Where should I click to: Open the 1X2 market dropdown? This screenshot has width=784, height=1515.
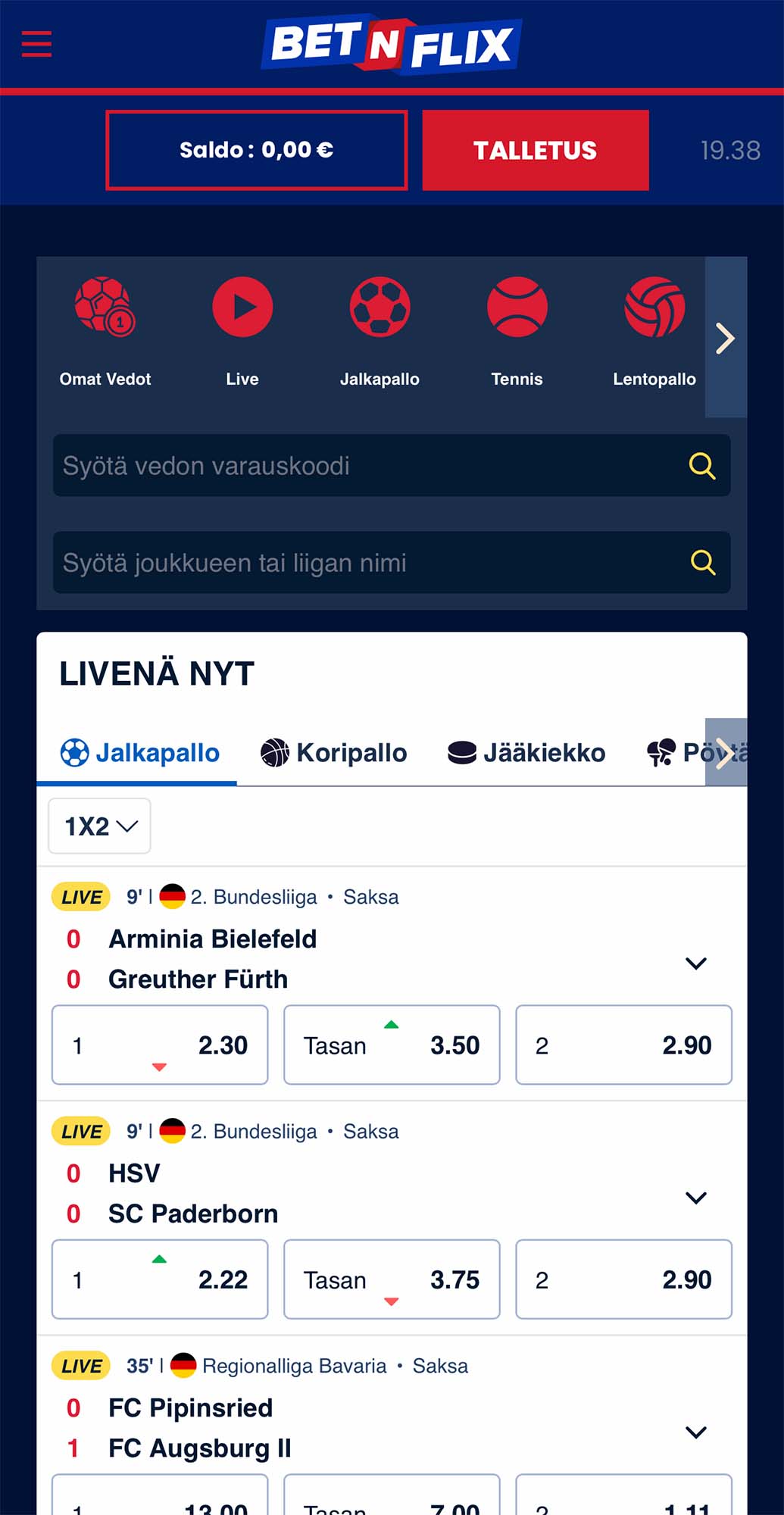[100, 826]
